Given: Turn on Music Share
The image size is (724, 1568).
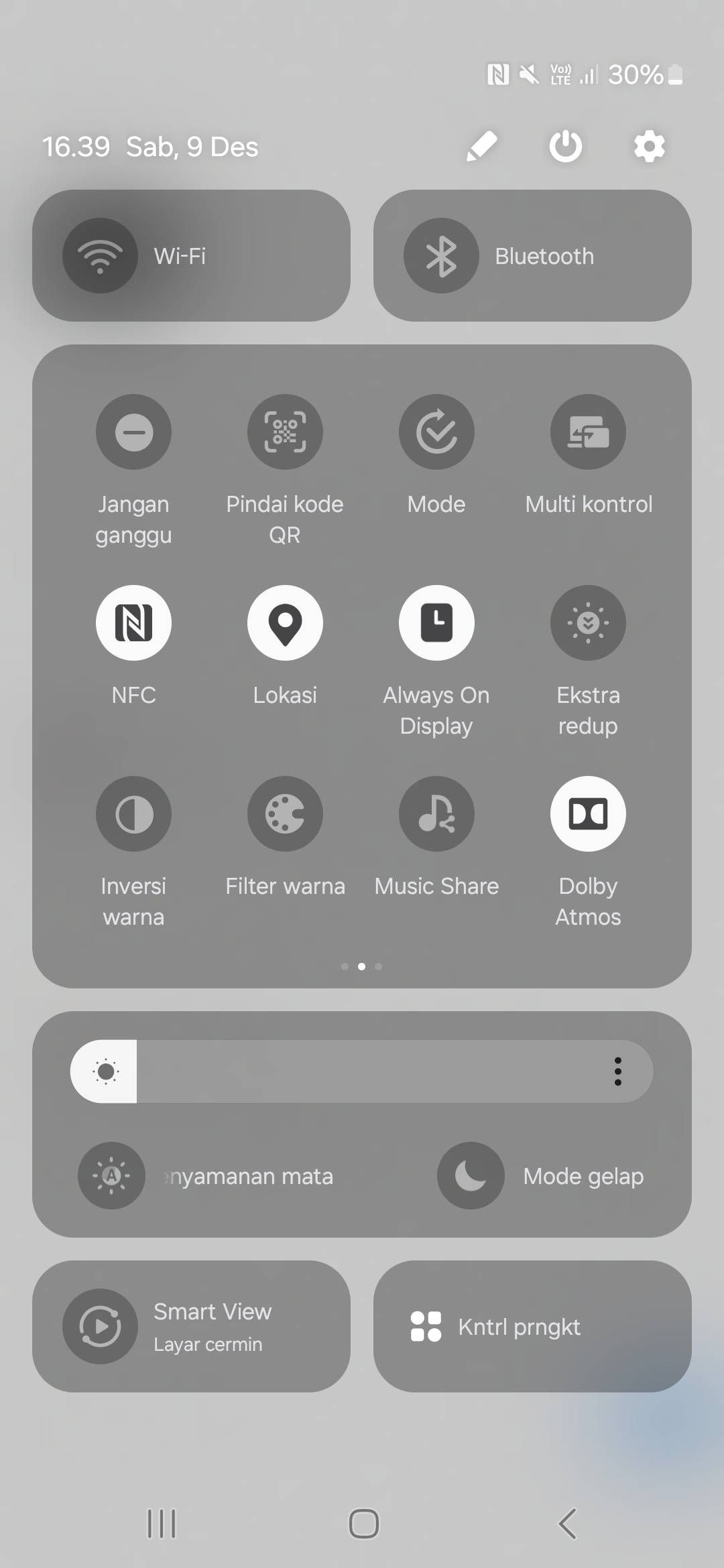Looking at the screenshot, I should pyautogui.click(x=436, y=814).
